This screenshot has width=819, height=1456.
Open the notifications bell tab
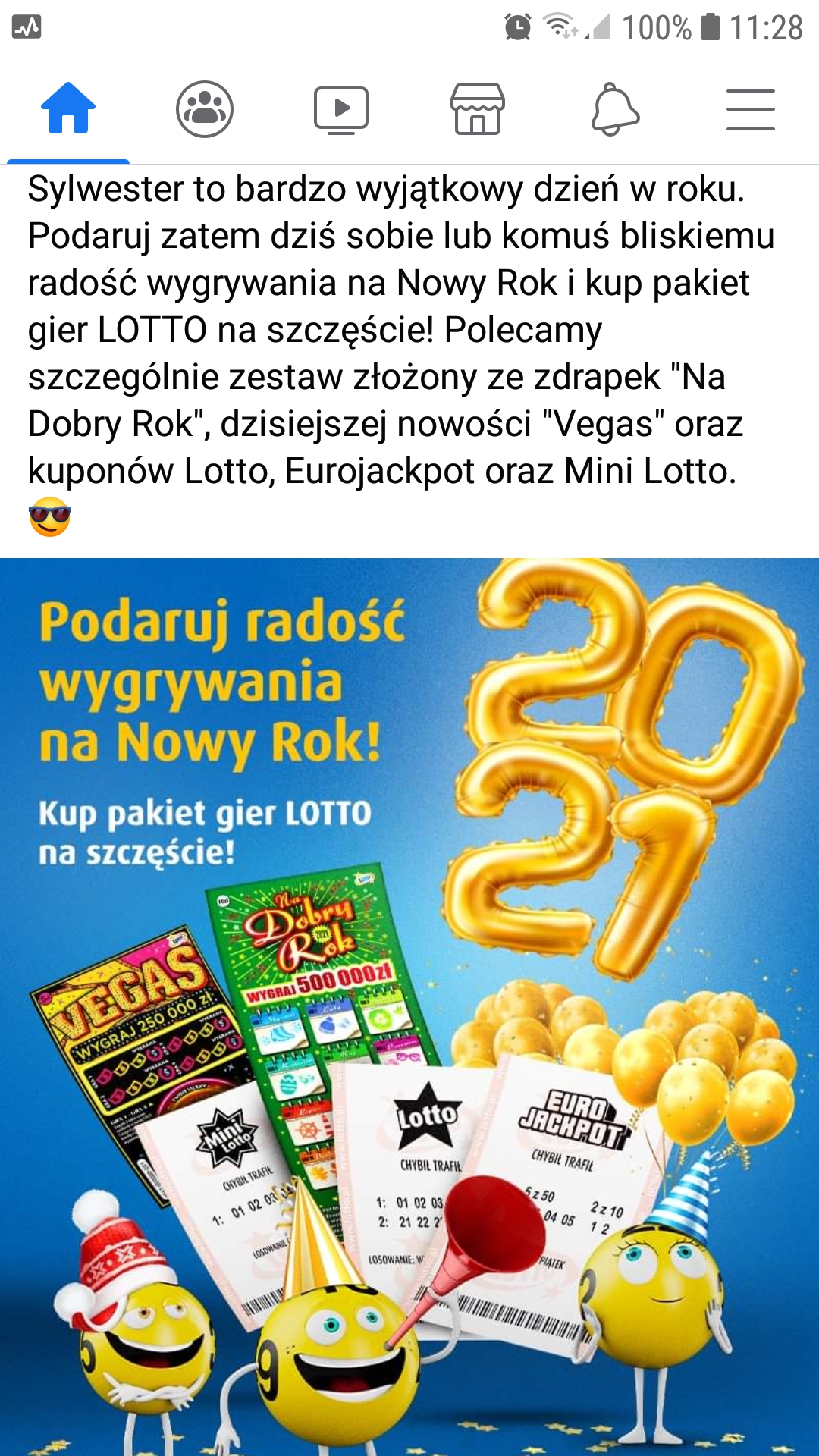pyautogui.click(x=614, y=109)
